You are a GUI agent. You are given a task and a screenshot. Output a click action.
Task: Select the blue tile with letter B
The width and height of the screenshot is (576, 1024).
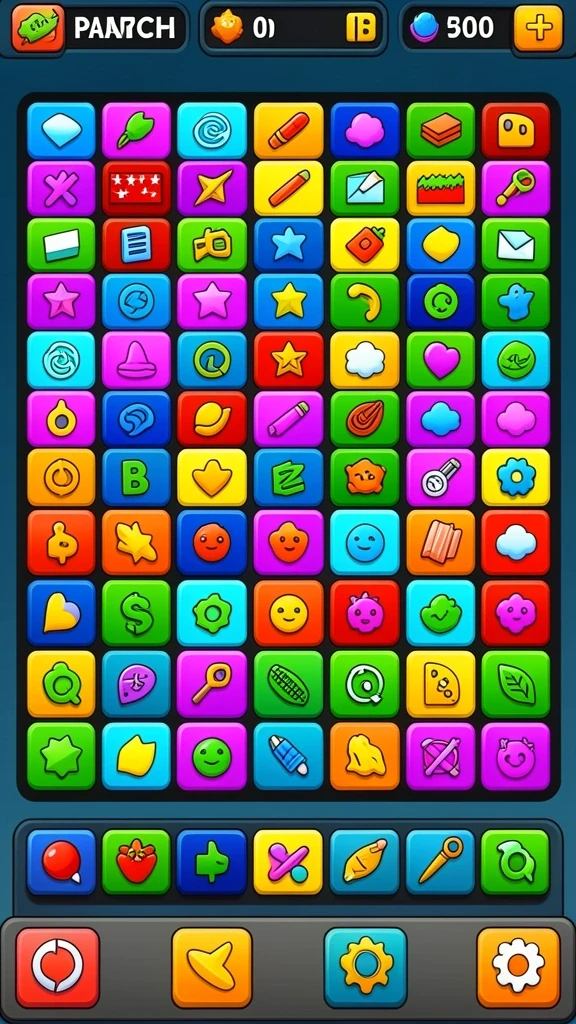pyautogui.click(x=136, y=477)
